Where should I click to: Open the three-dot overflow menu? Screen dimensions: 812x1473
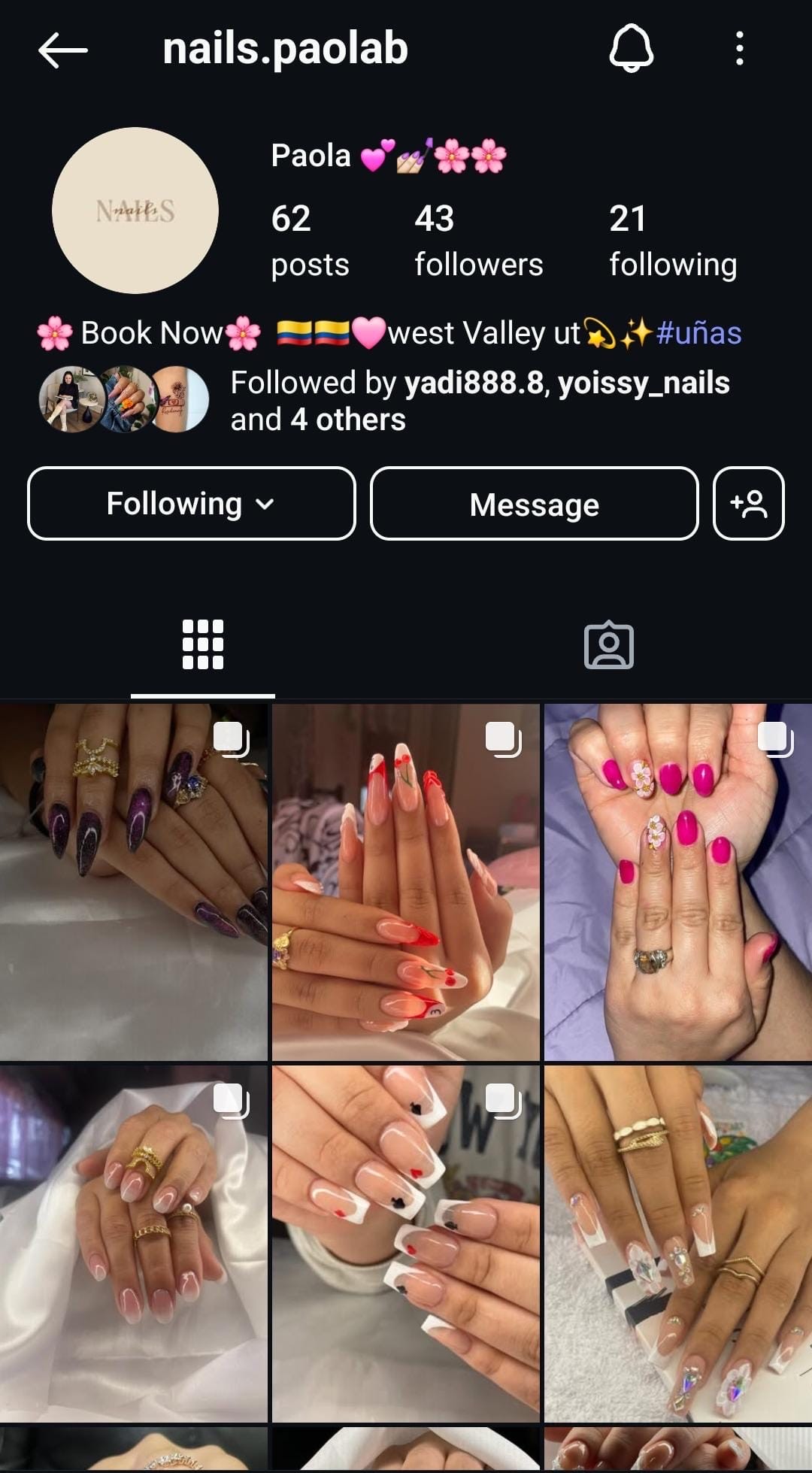coord(740,49)
